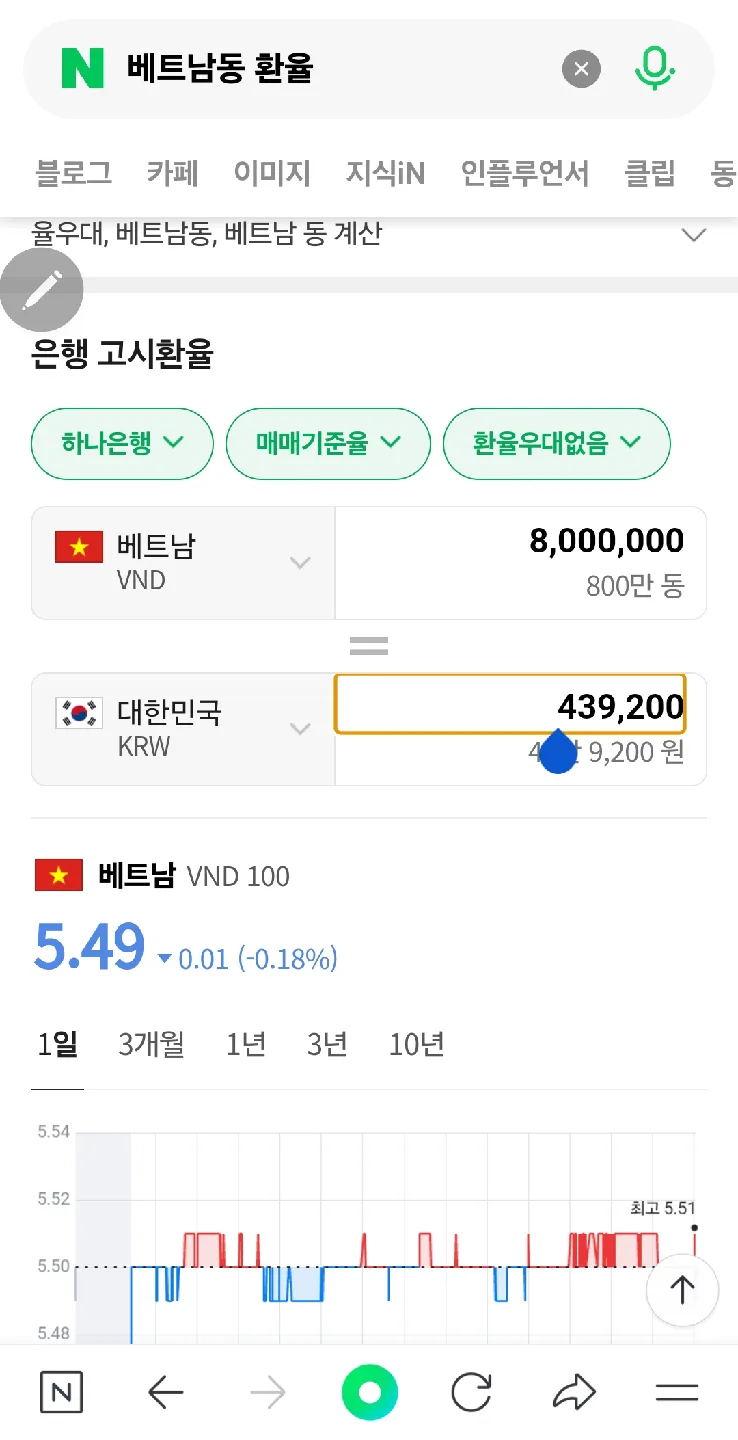Image resolution: width=738 pixels, height=1440 pixels.
Task: Select the 3개월 chart period
Action: click(x=151, y=1045)
